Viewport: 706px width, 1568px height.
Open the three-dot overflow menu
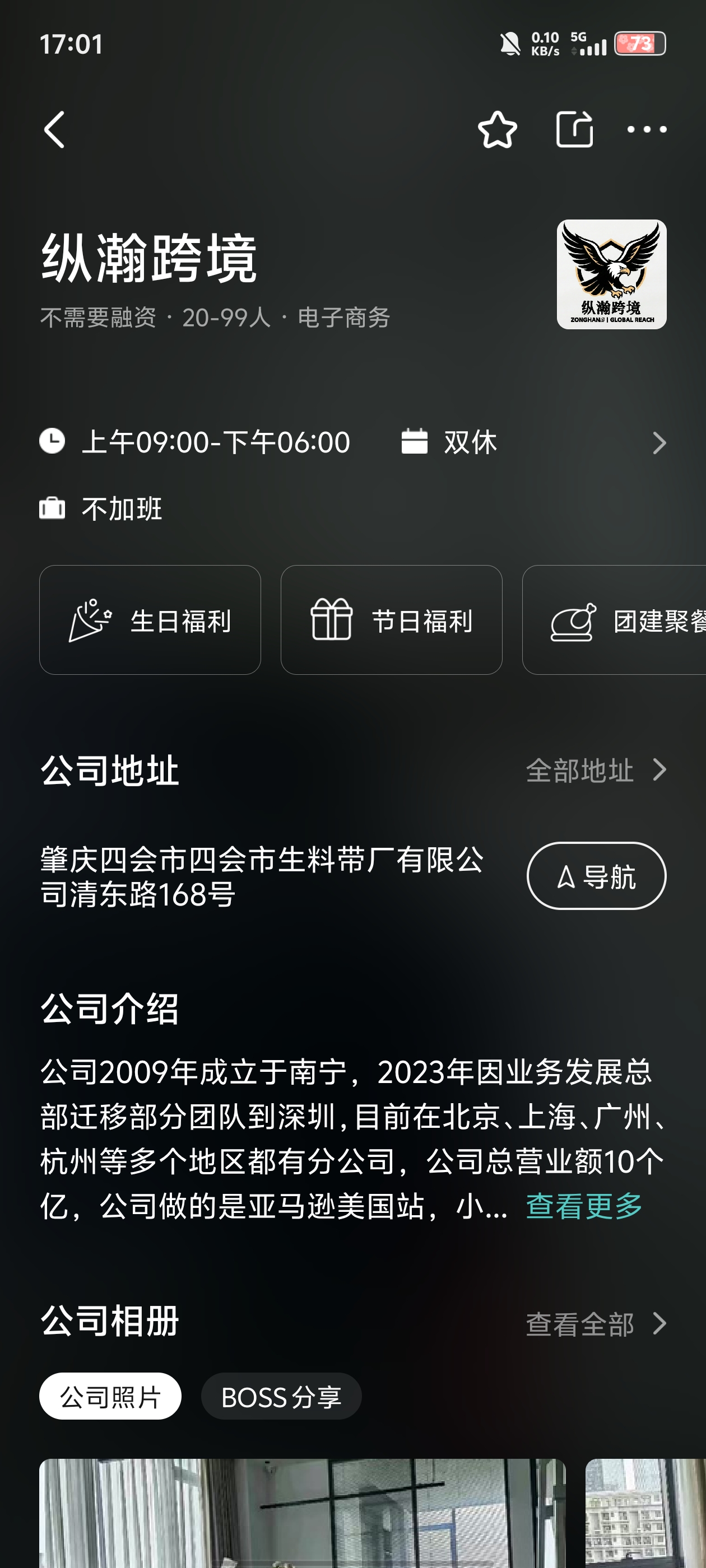[x=646, y=129]
